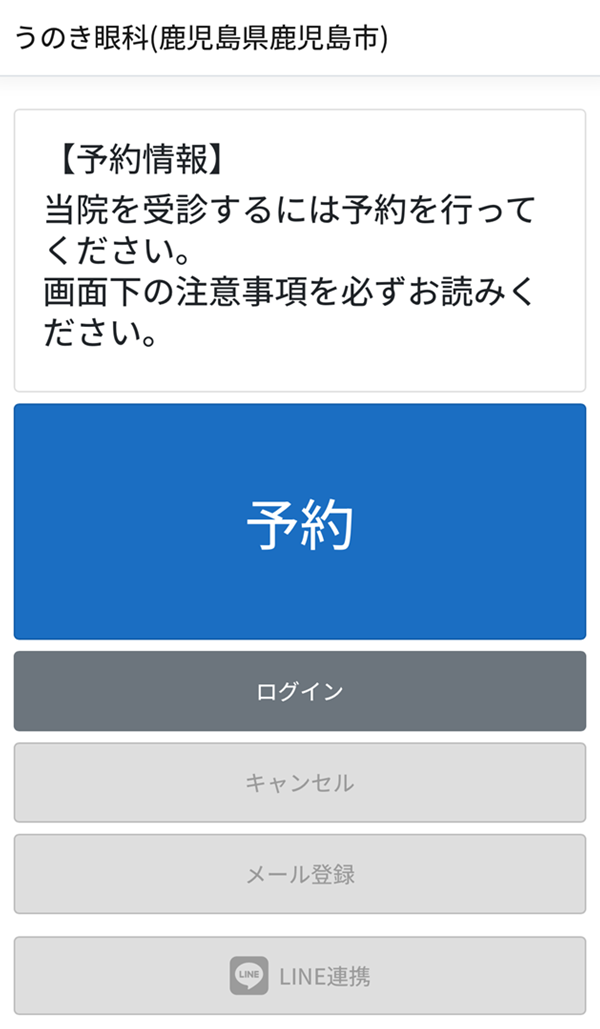Viewport: 600px width, 1029px height.
Task: Tap the LINE連携 button
Action: (300, 975)
